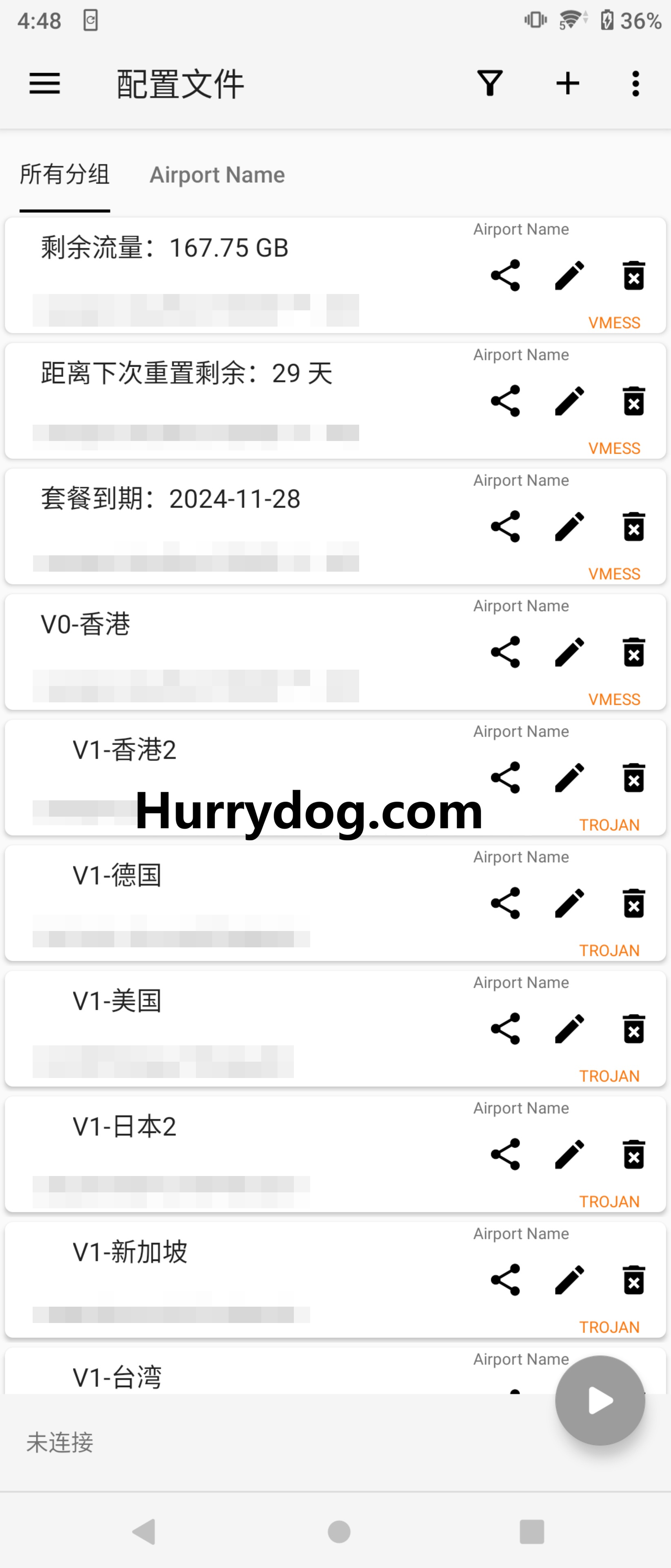
Task: Open the overflow menu
Action: tap(635, 83)
